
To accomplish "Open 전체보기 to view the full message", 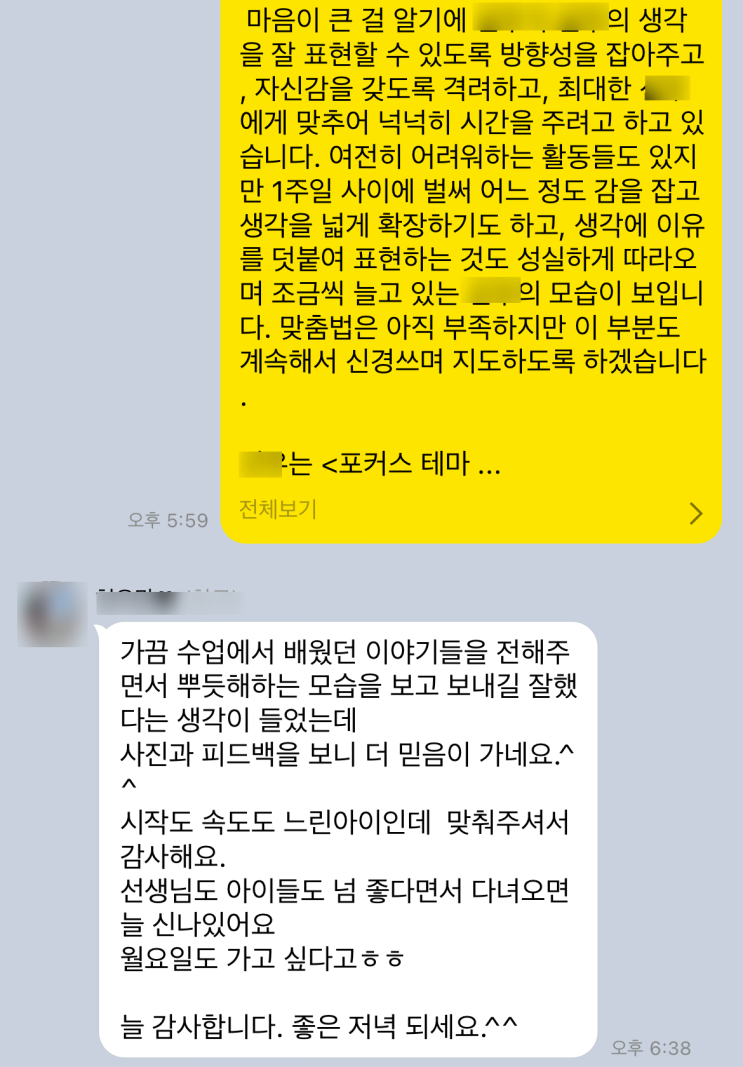I will pyautogui.click(x=278, y=510).
